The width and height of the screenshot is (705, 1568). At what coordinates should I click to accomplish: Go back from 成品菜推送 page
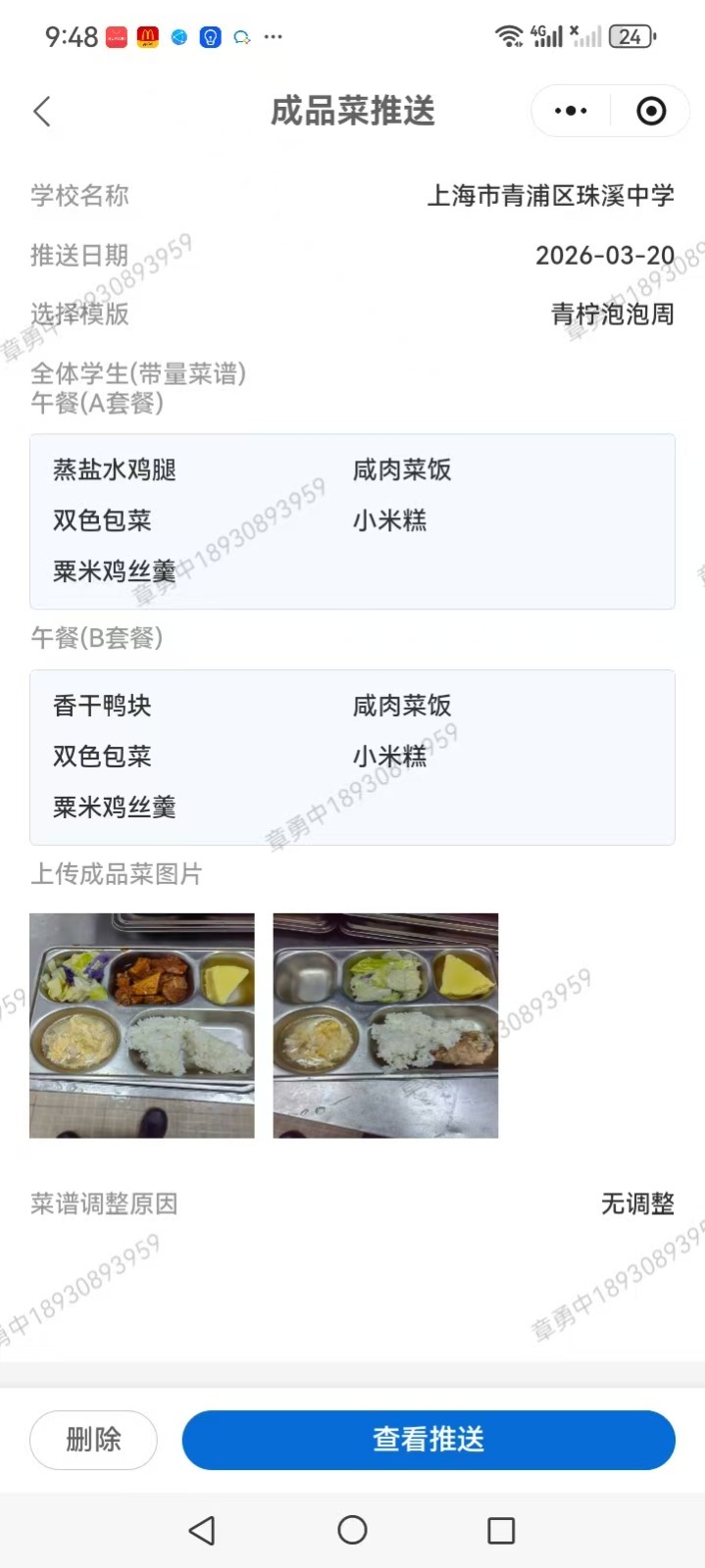coord(42,112)
